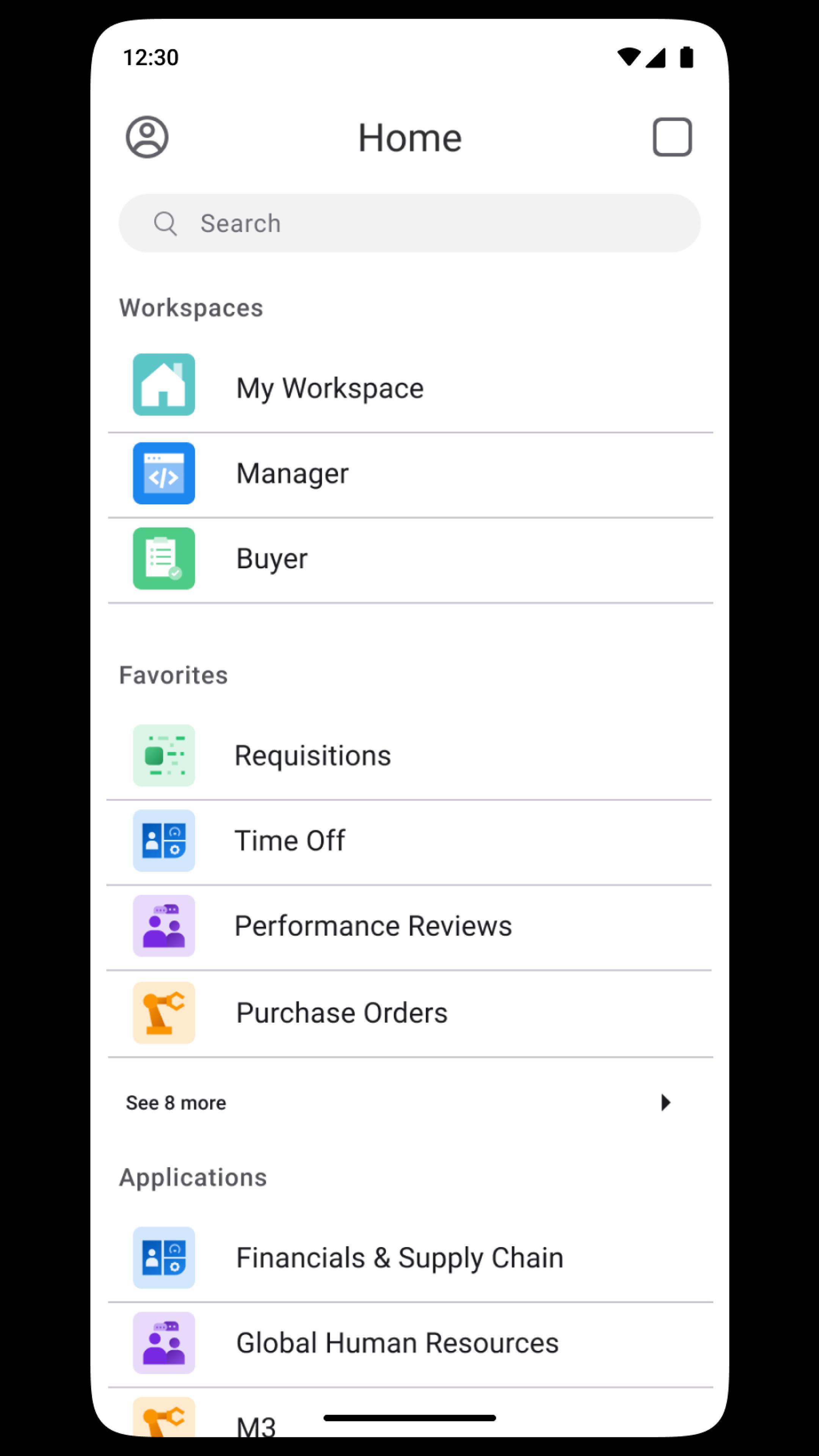Open My Workspace
The height and width of the screenshot is (1456, 819).
pyautogui.click(x=410, y=388)
